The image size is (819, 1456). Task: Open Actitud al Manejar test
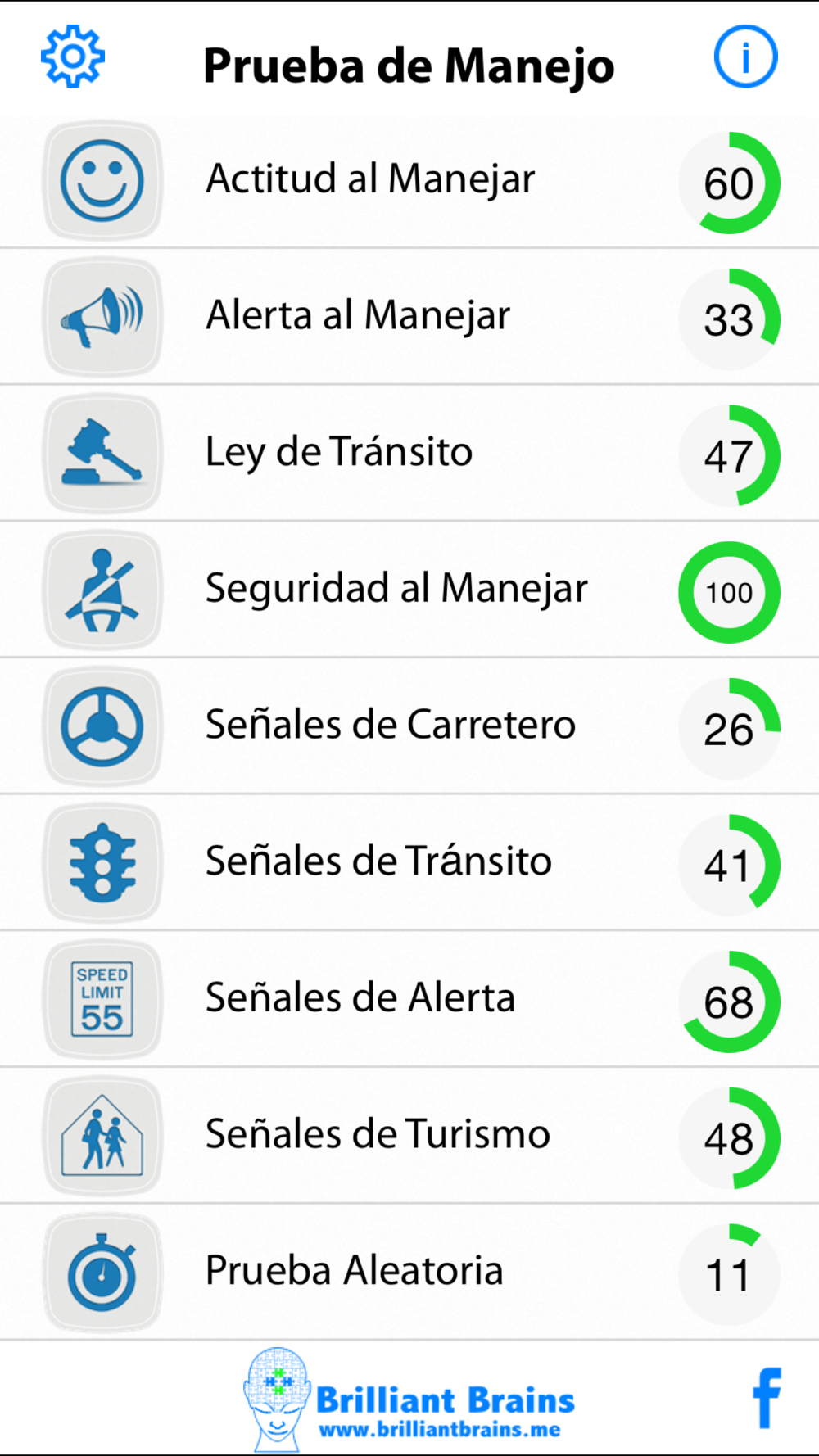tap(409, 181)
